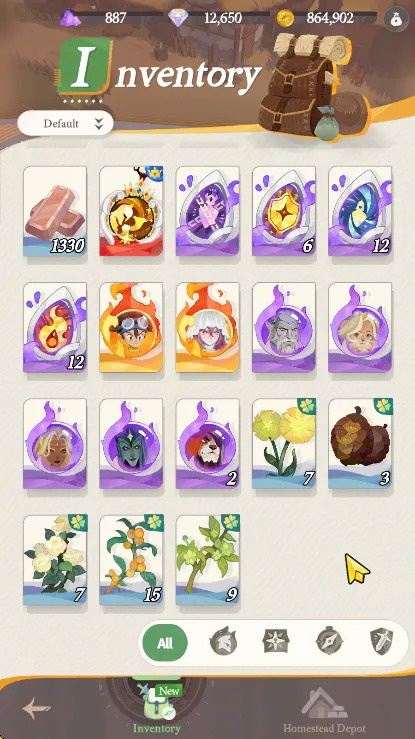Select the brown pinecone item with 3
This screenshot has width=415, height=739.
click(360, 443)
